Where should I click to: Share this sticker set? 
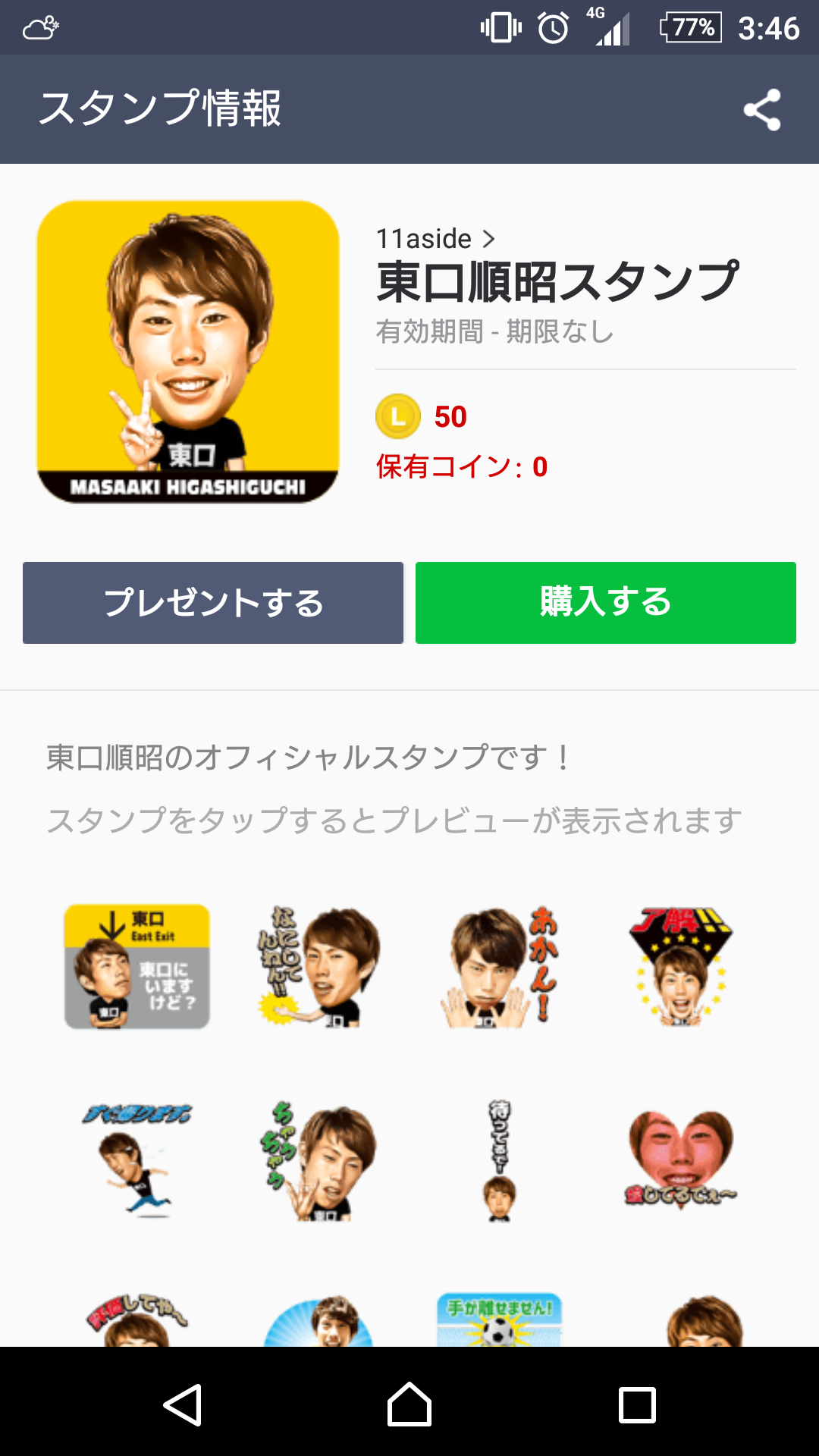point(762,109)
